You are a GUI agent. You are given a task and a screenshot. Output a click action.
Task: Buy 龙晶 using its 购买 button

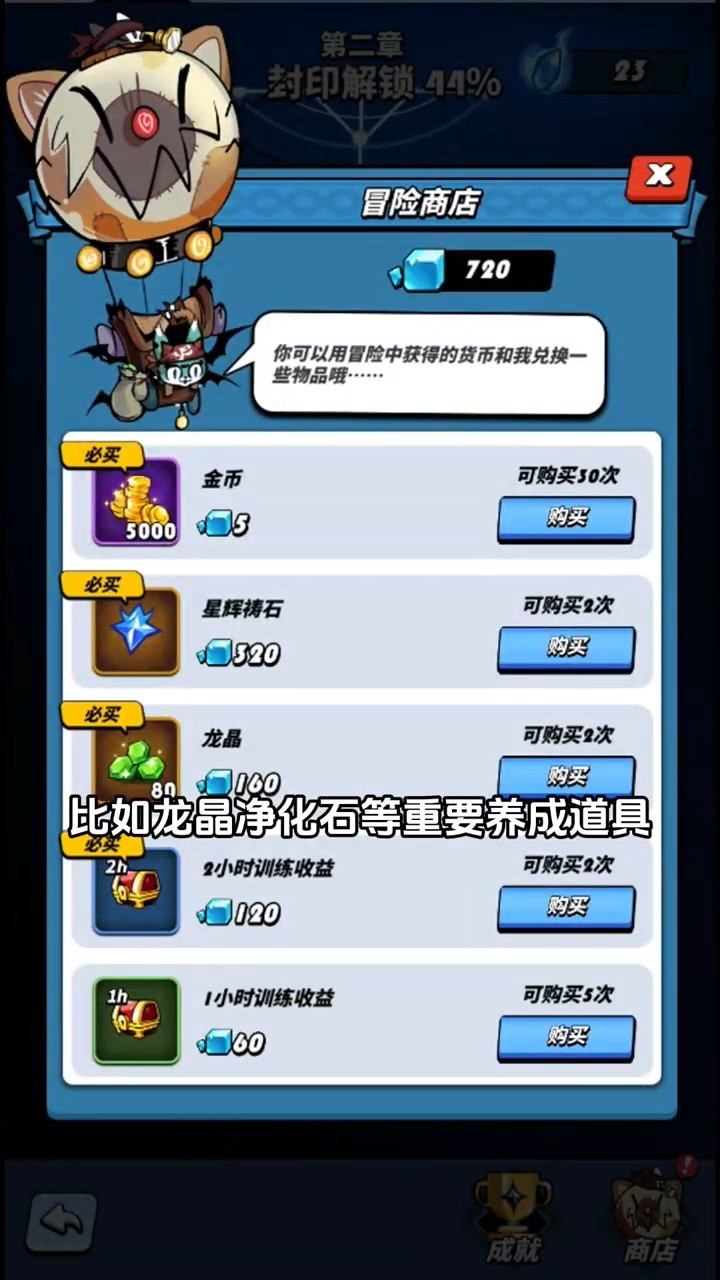[x=566, y=778]
